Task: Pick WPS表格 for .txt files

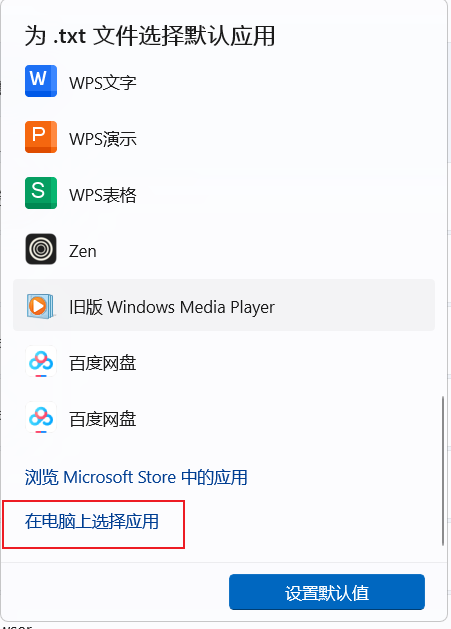Action: click(223, 194)
